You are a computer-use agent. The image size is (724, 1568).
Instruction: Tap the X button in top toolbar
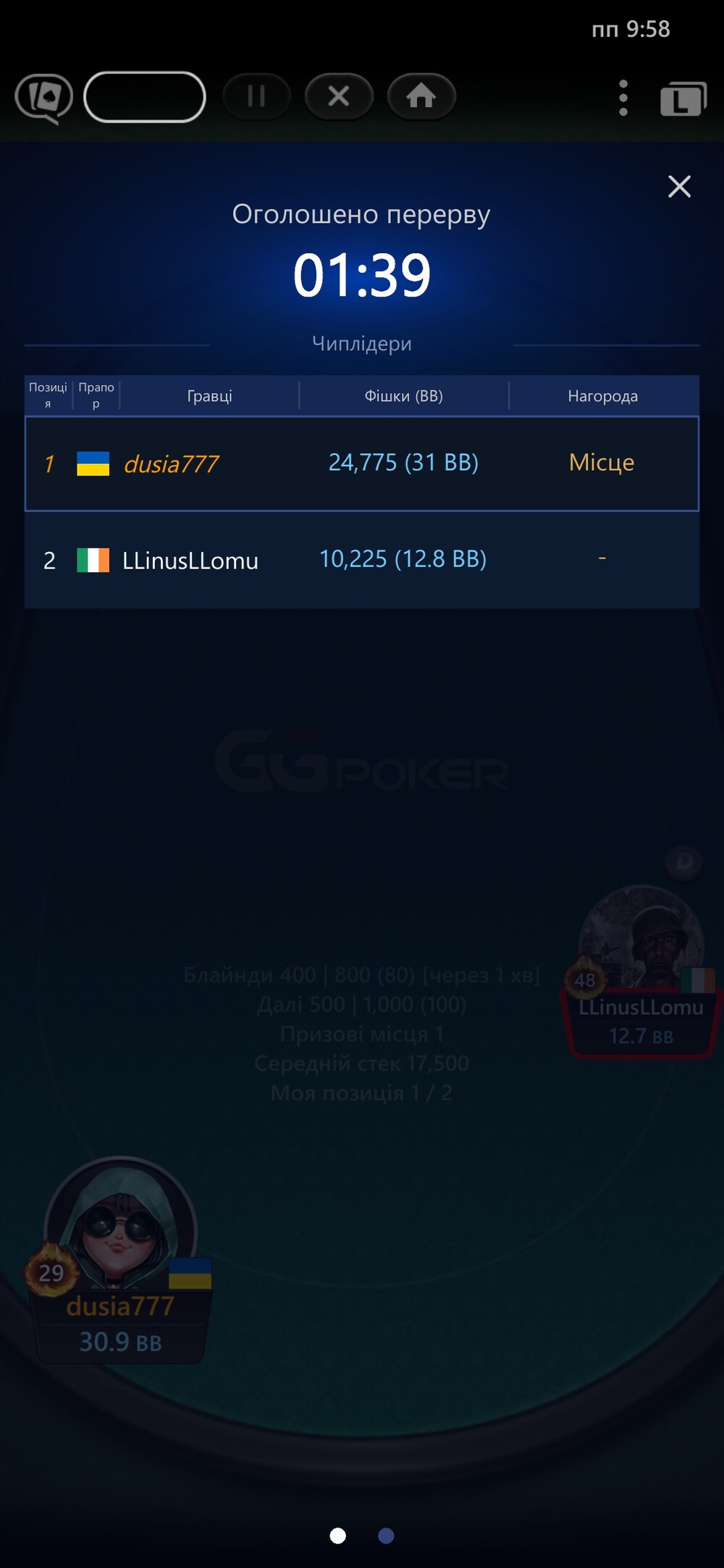[339, 96]
